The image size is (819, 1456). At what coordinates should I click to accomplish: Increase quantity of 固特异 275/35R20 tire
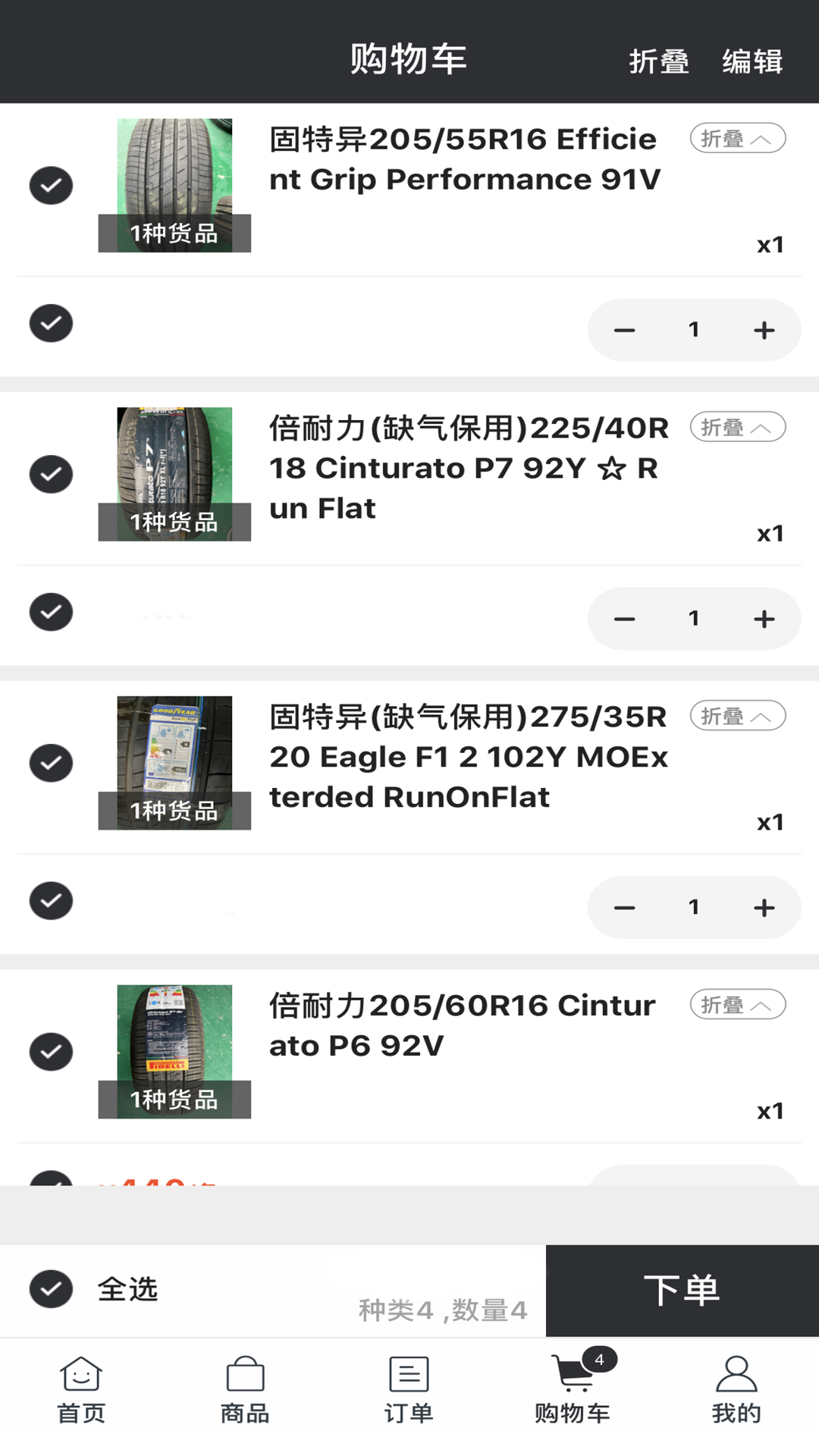pyautogui.click(x=764, y=908)
